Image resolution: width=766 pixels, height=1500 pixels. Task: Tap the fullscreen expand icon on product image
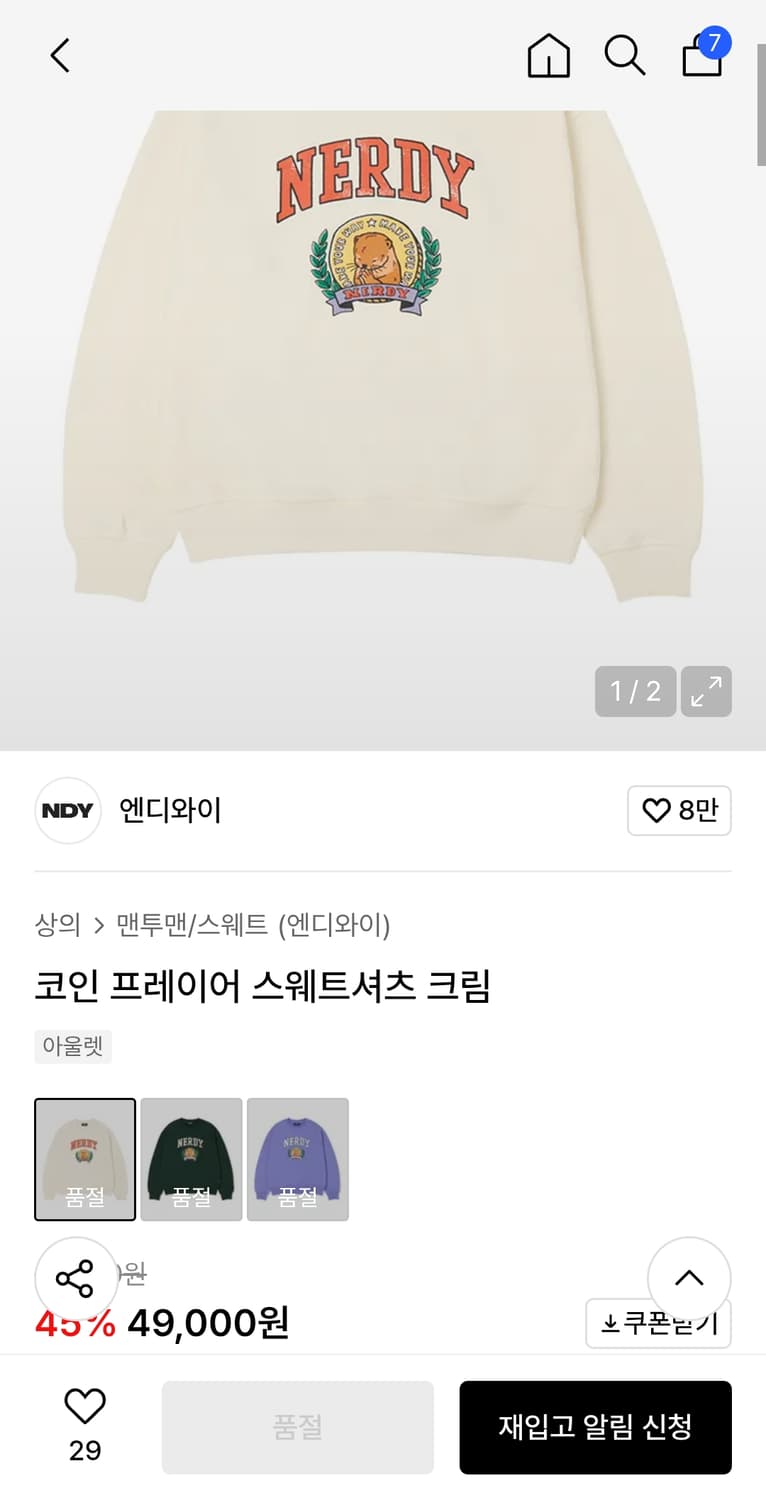click(706, 691)
